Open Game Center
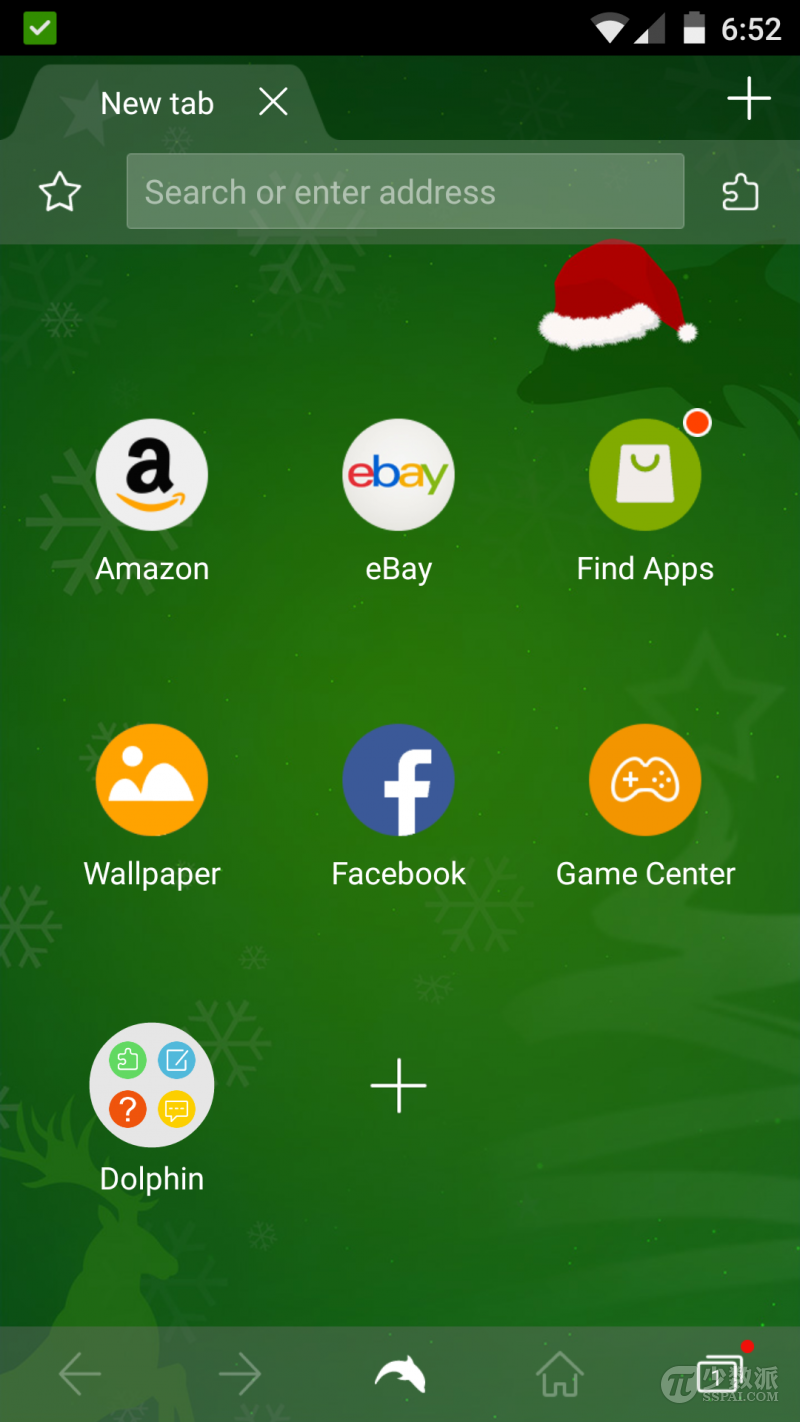 (645, 780)
